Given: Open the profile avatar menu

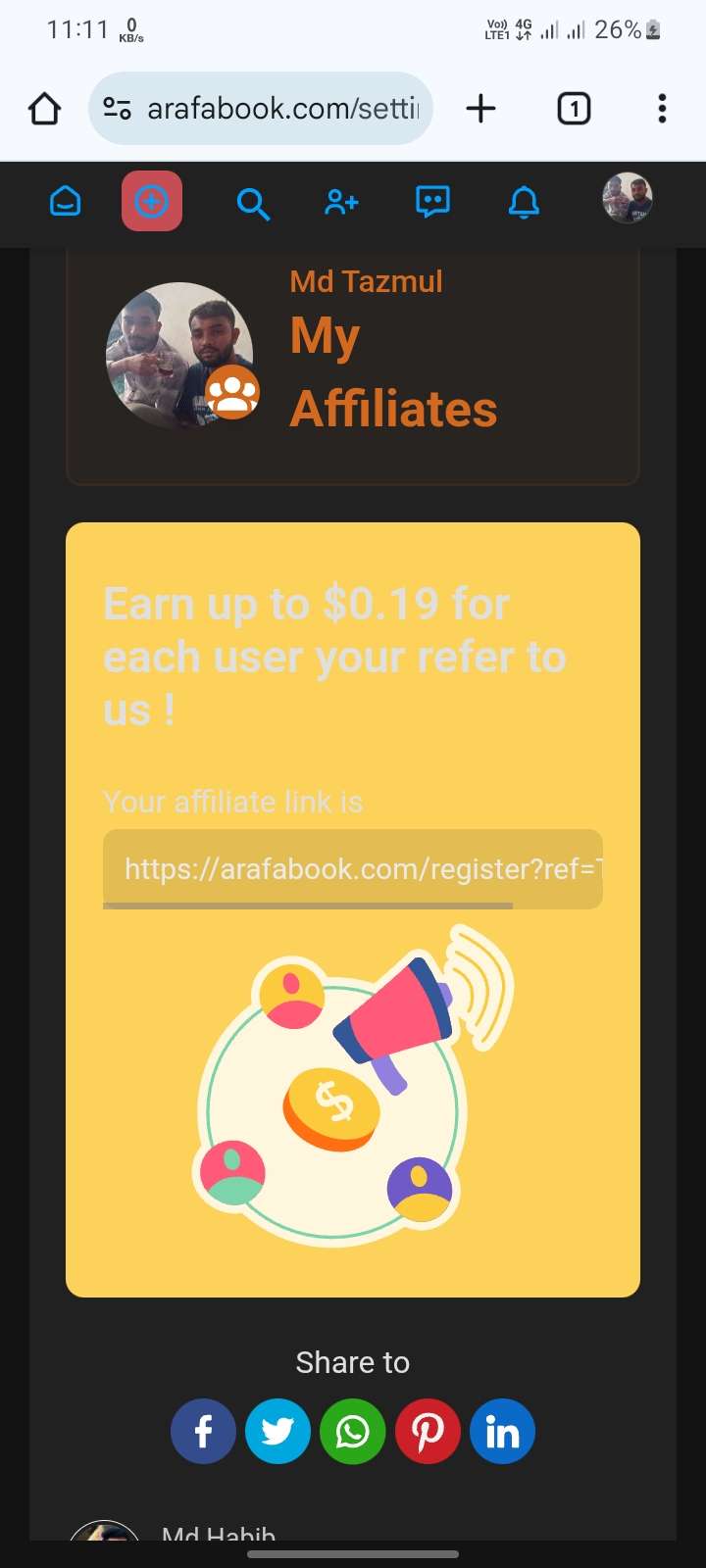Looking at the screenshot, I should [628, 198].
